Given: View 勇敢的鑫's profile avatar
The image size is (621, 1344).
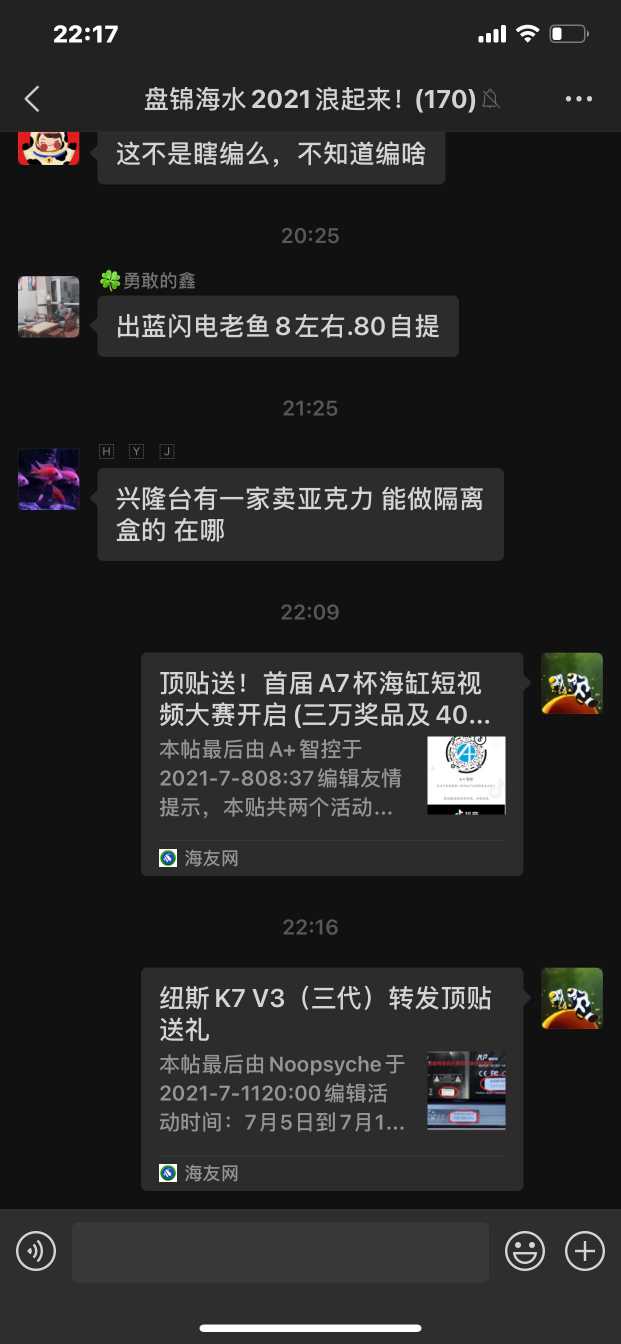Looking at the screenshot, I should [48, 306].
